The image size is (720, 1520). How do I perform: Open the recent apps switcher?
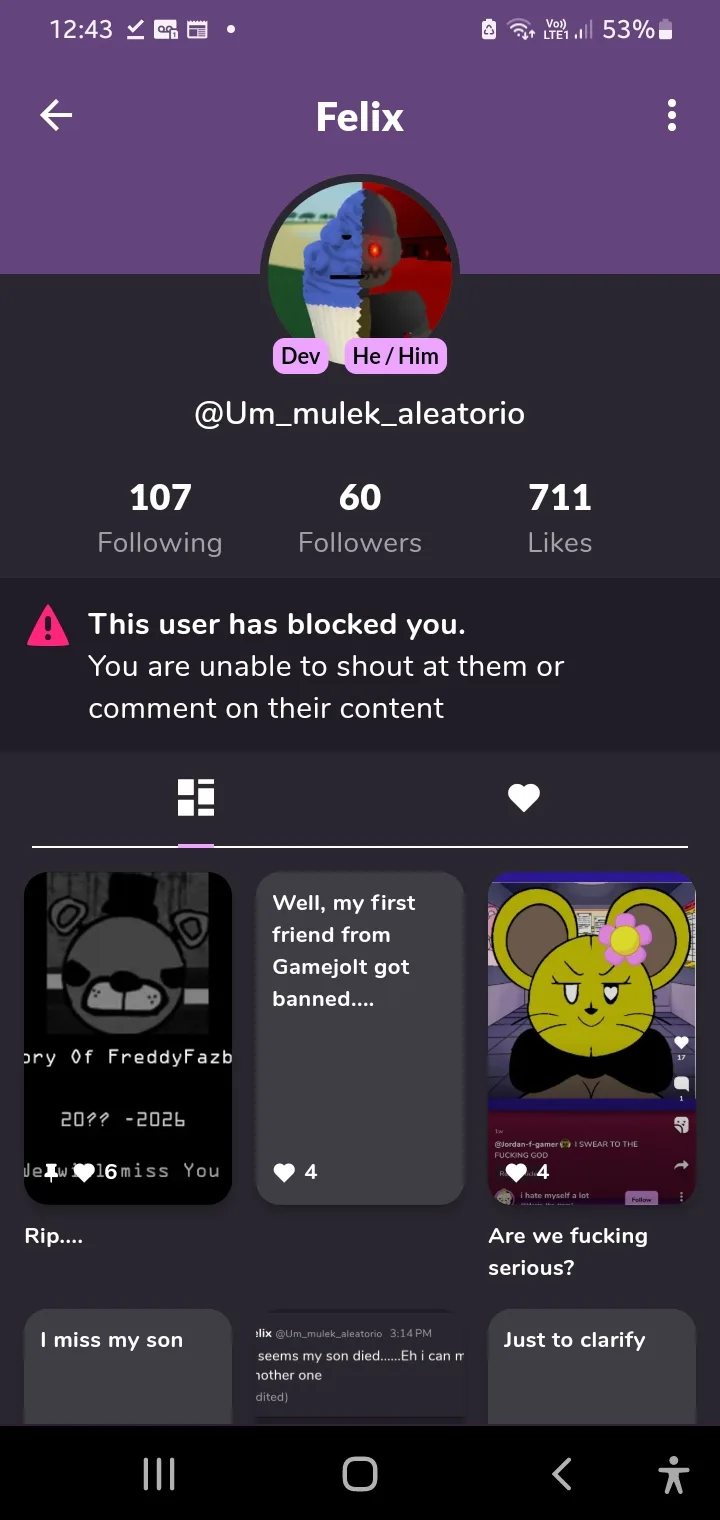tap(159, 1473)
